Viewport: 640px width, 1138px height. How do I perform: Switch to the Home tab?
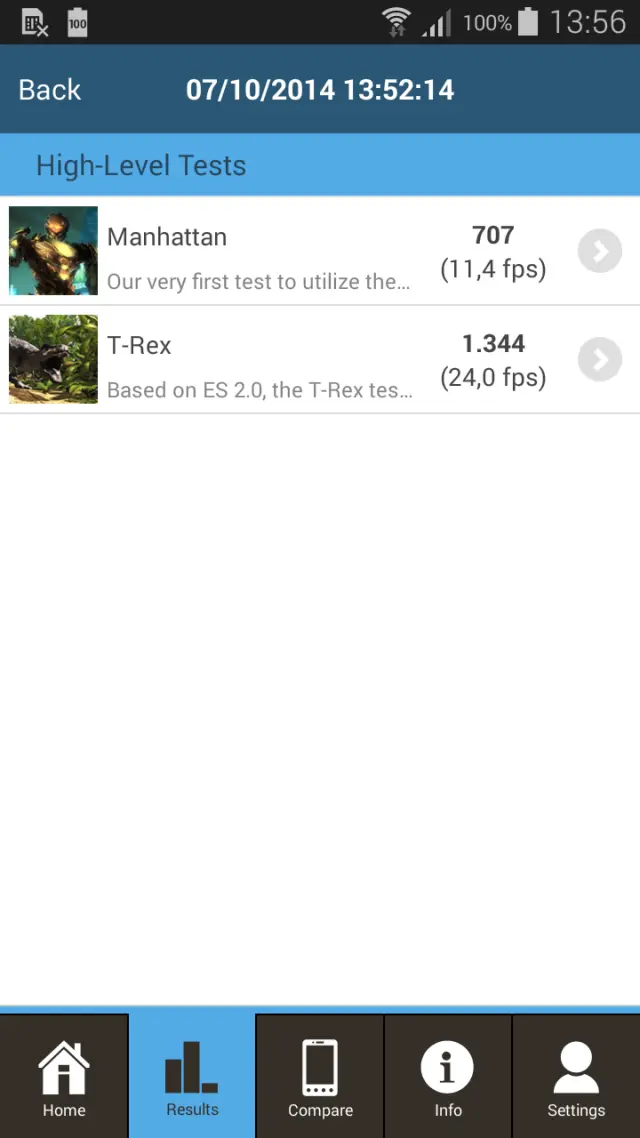pyautogui.click(x=64, y=1076)
